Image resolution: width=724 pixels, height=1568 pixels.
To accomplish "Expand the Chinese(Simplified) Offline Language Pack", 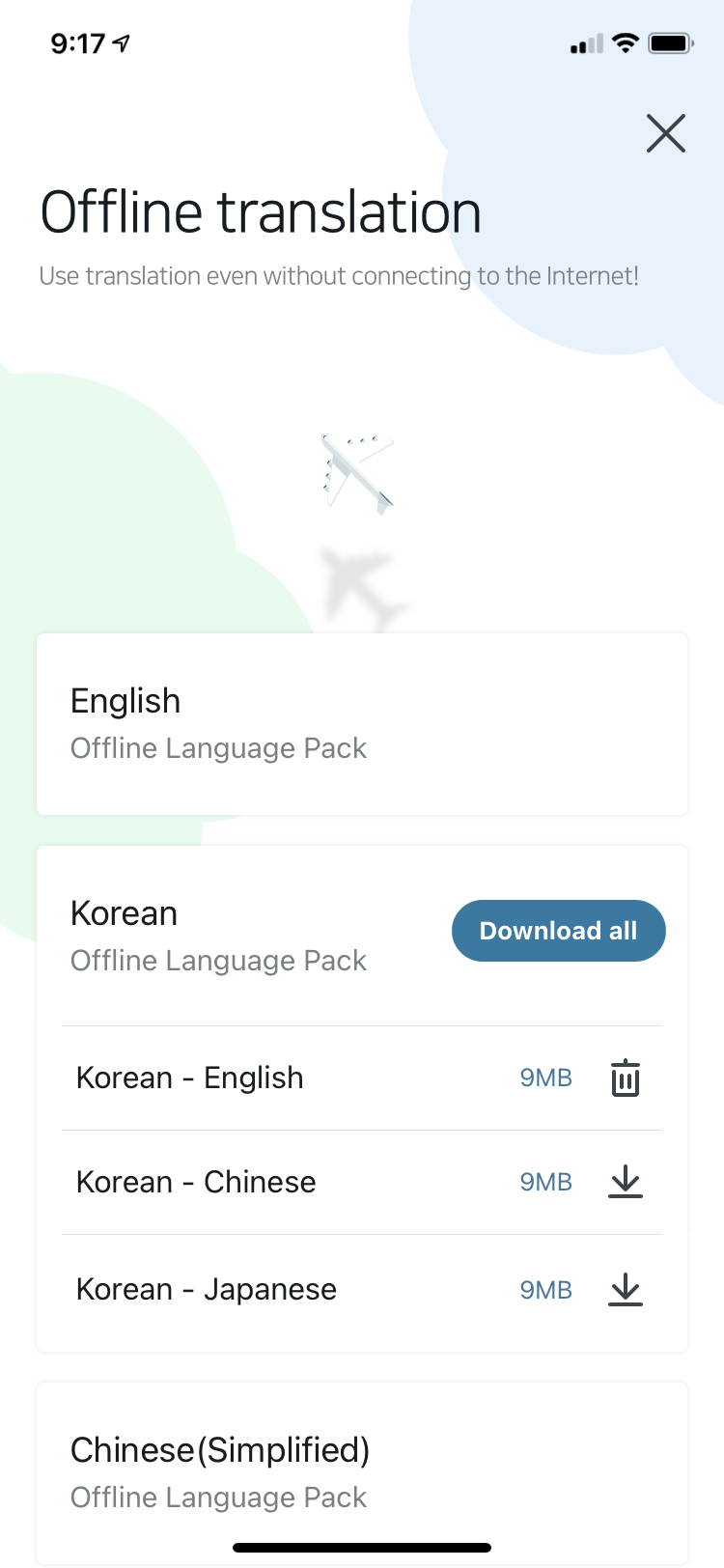I will (x=362, y=1472).
